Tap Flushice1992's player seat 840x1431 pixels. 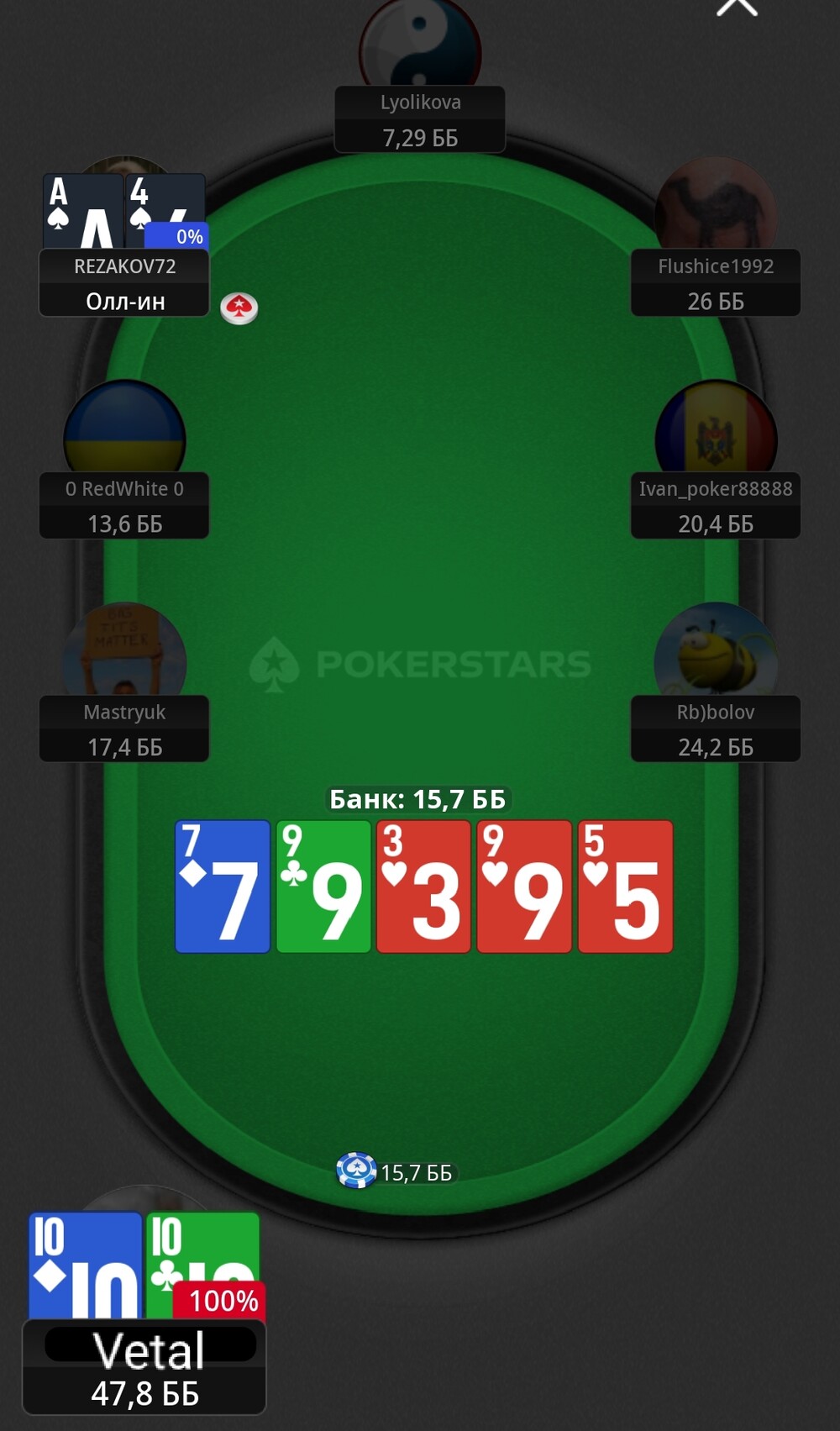716,283
